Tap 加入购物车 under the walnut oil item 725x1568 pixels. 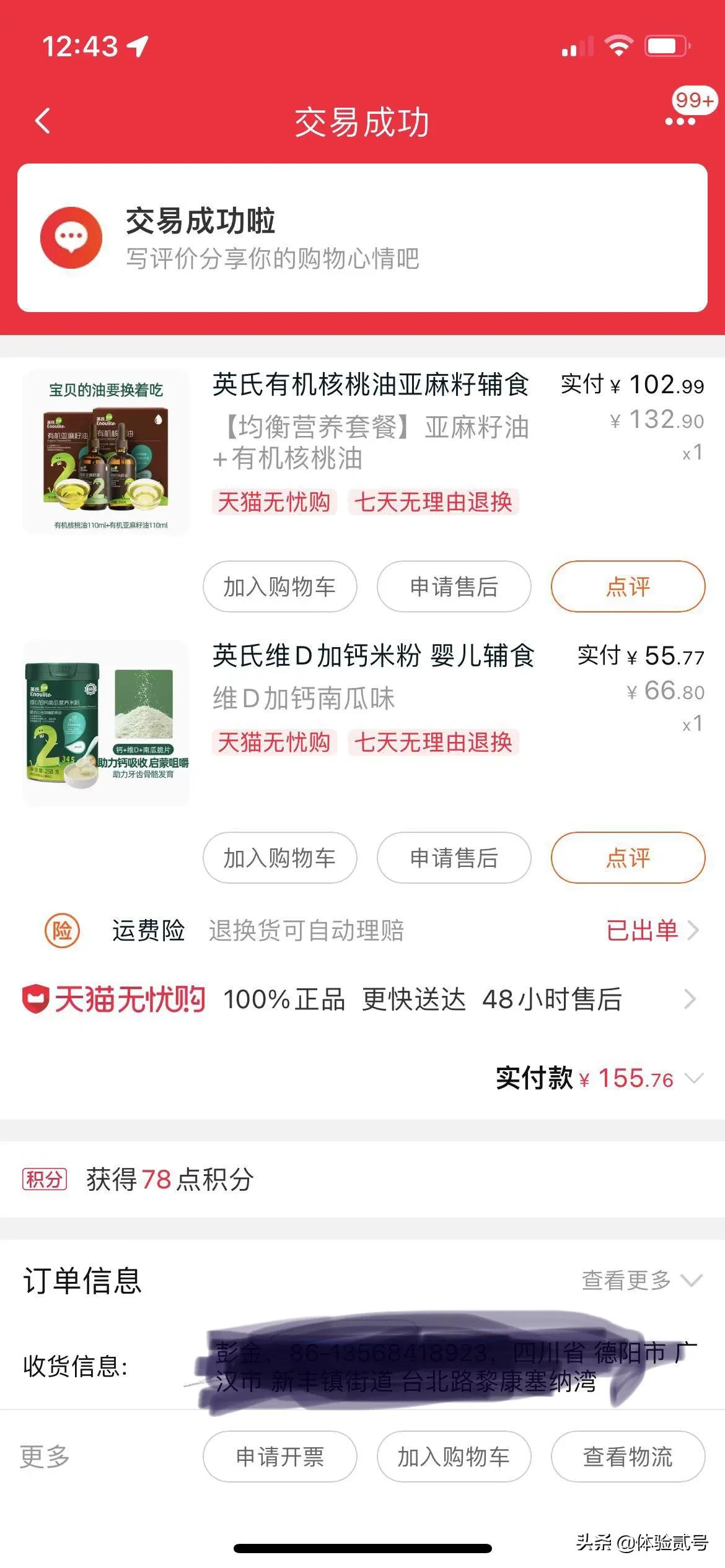point(279,586)
